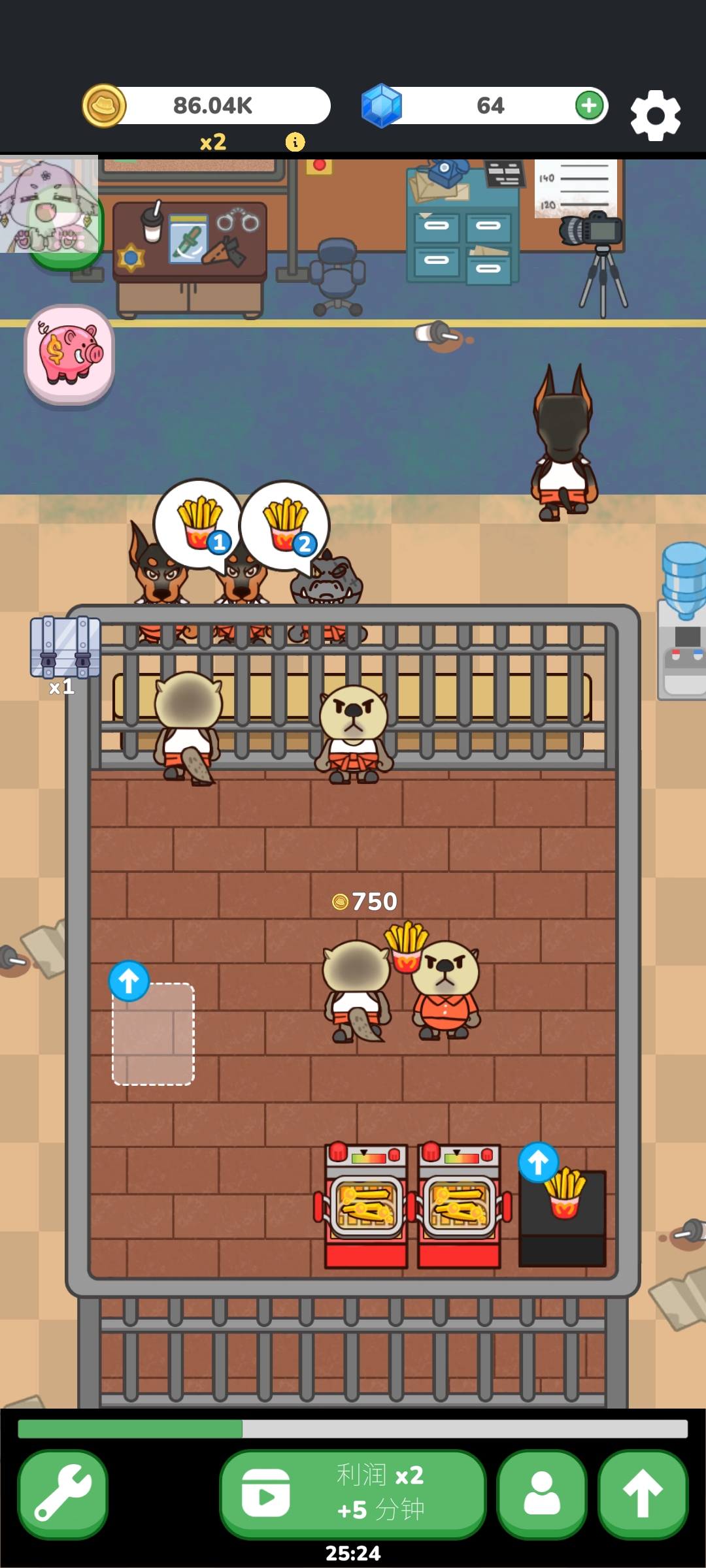The image size is (706, 1568).
Task: Open the upgrades arrow menu
Action: 643,1494
